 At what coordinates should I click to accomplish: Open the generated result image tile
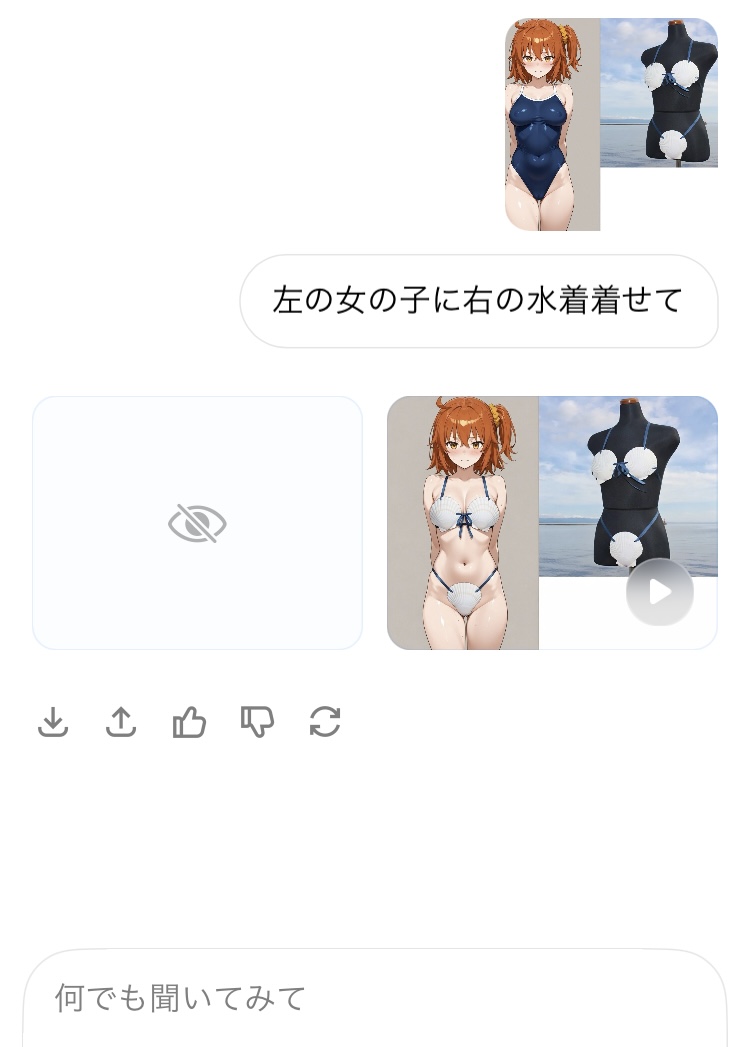click(x=500, y=523)
